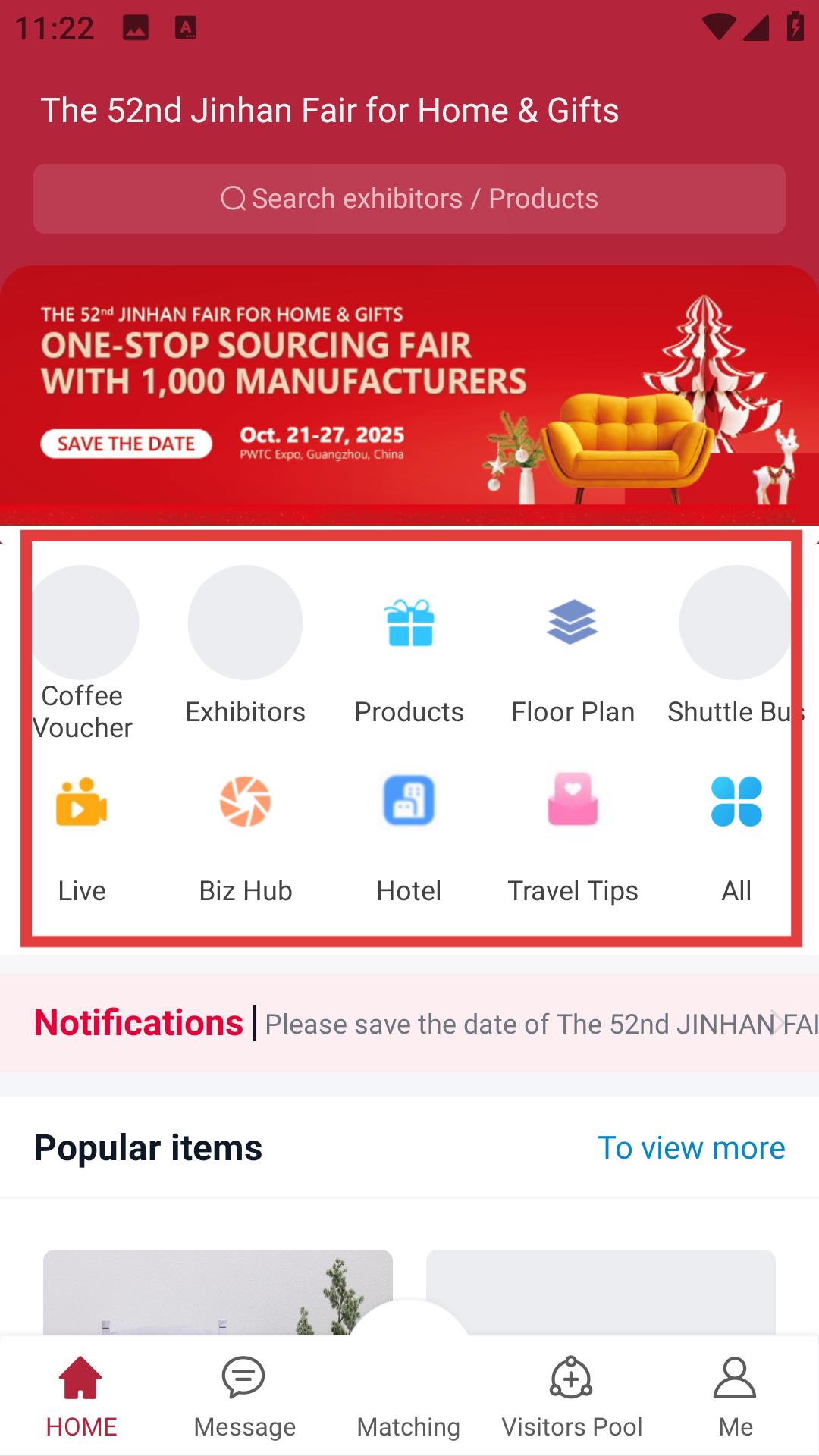Go to Biz Hub

(x=245, y=834)
